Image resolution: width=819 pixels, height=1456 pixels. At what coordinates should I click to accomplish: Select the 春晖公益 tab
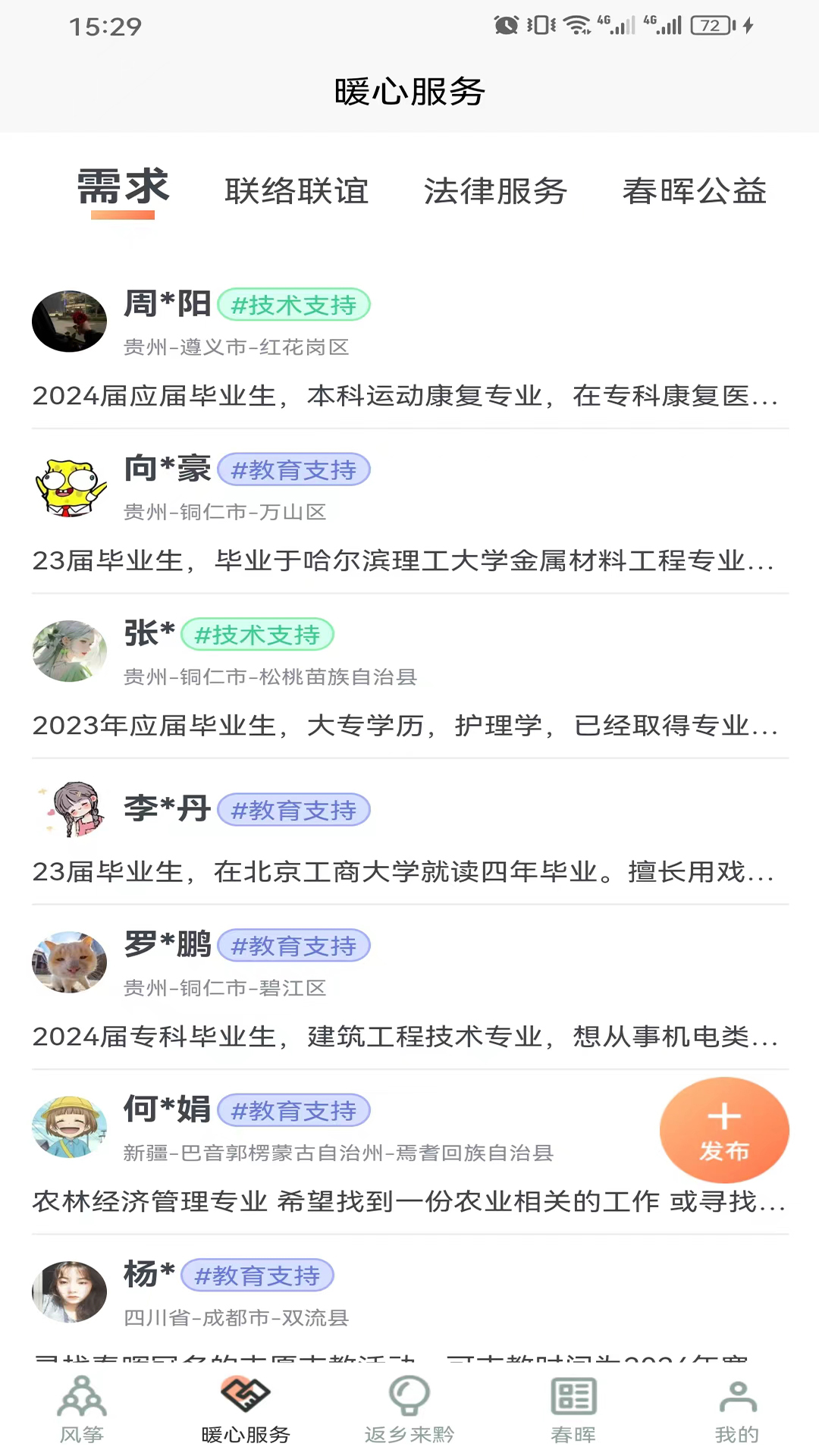694,191
